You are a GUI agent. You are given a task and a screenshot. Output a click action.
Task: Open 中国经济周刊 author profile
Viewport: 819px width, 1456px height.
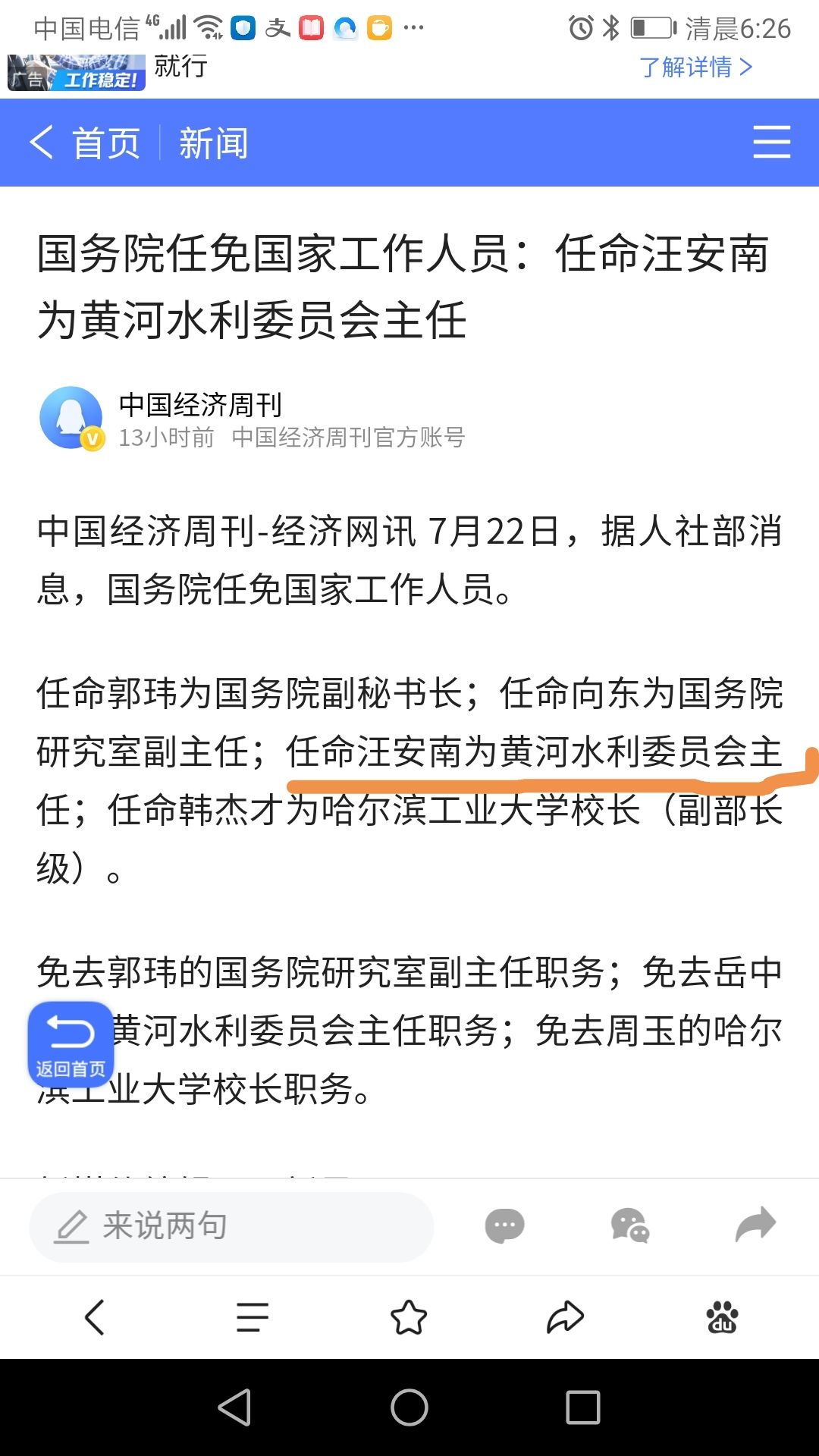coord(200,405)
